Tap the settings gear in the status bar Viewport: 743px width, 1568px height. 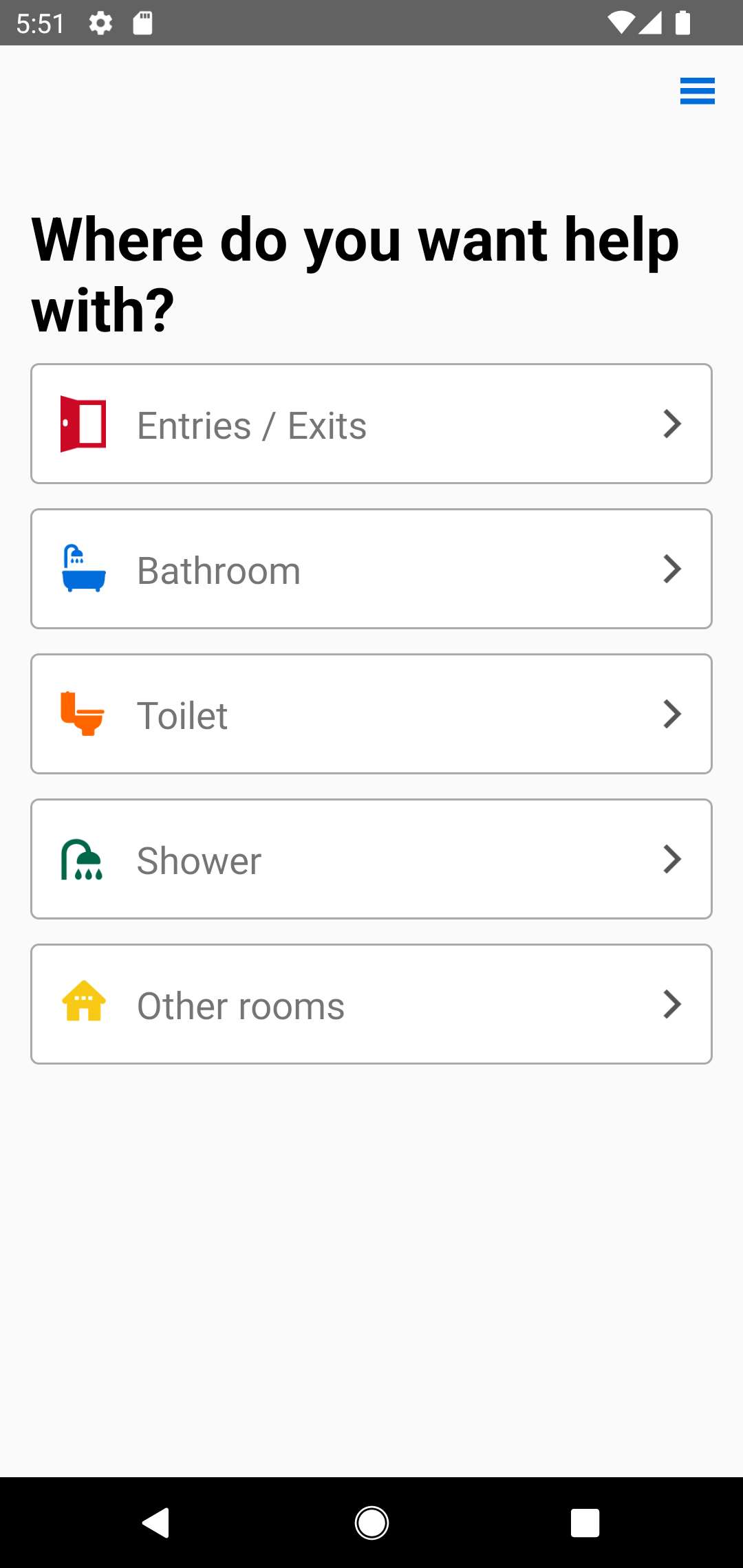click(x=100, y=23)
